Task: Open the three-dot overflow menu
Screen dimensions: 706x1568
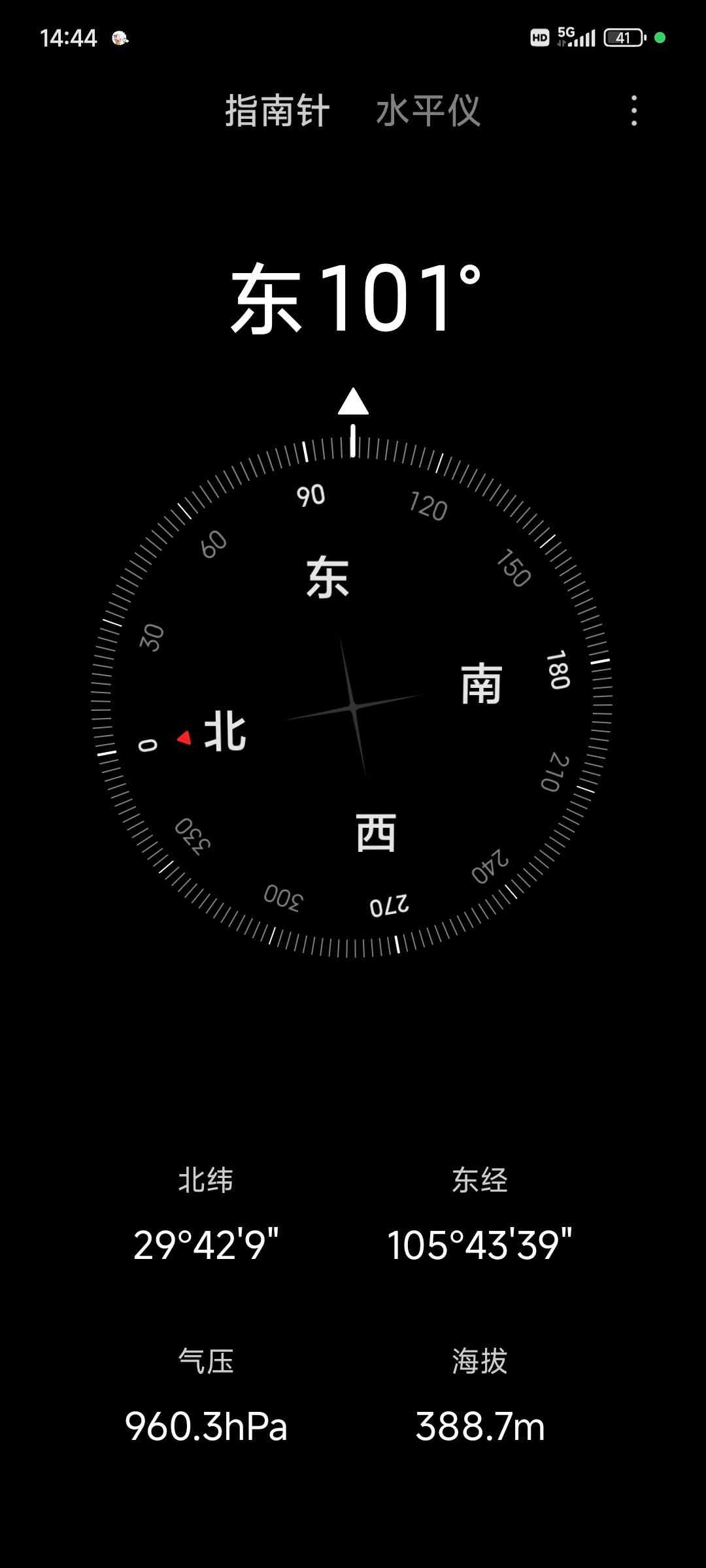Action: (633, 110)
